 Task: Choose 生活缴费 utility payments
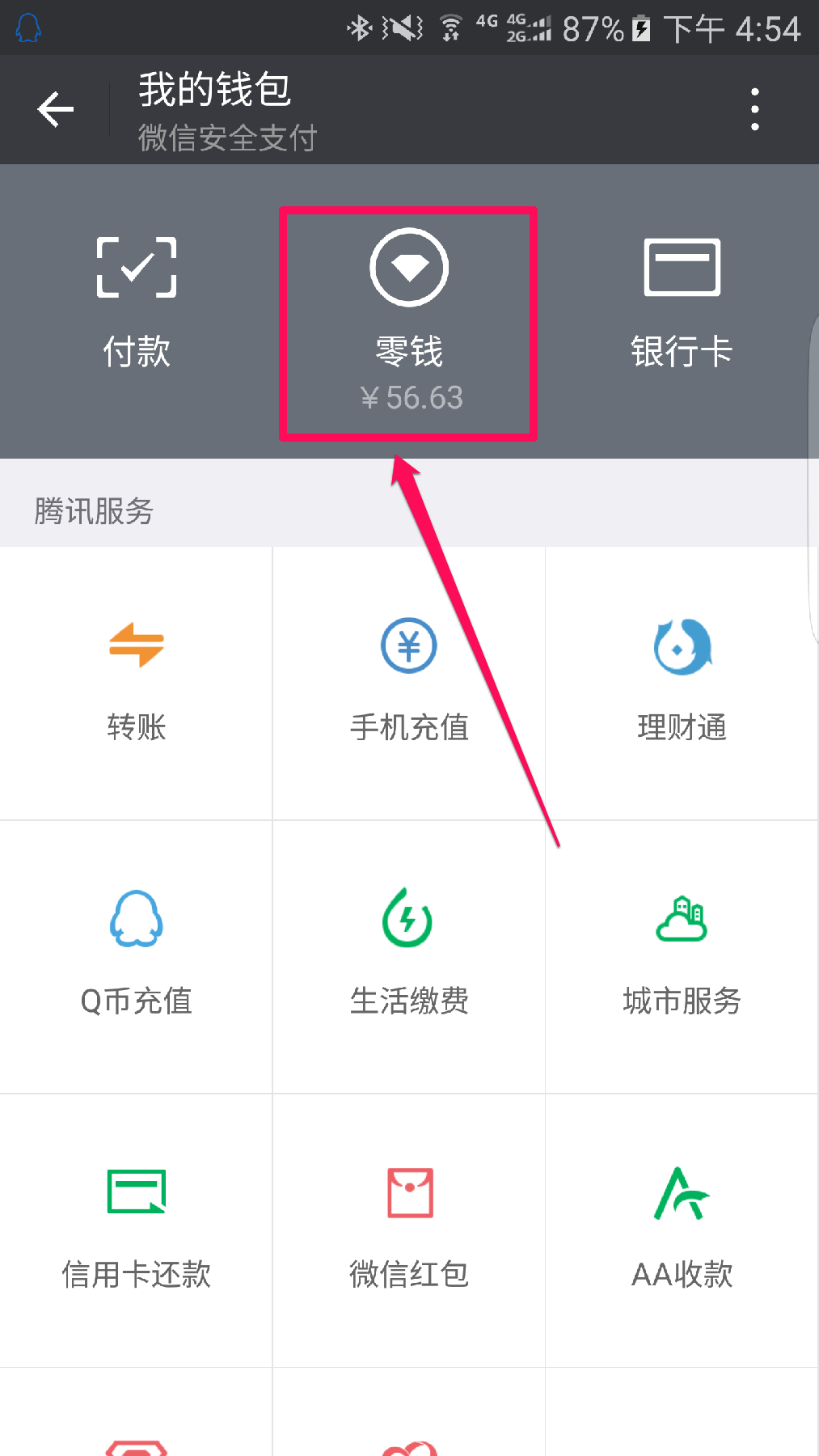tap(409, 955)
